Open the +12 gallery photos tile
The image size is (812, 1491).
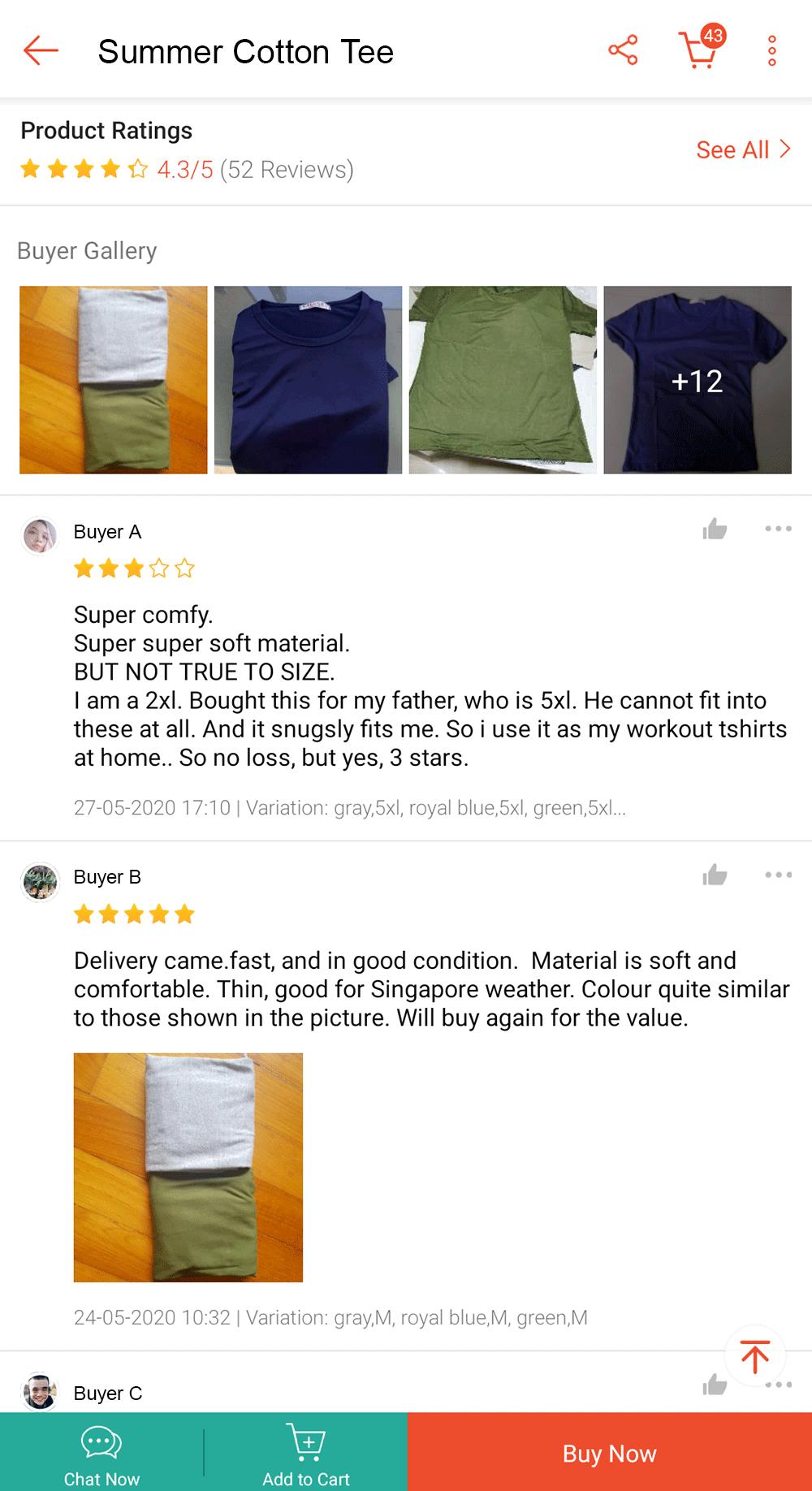click(698, 379)
